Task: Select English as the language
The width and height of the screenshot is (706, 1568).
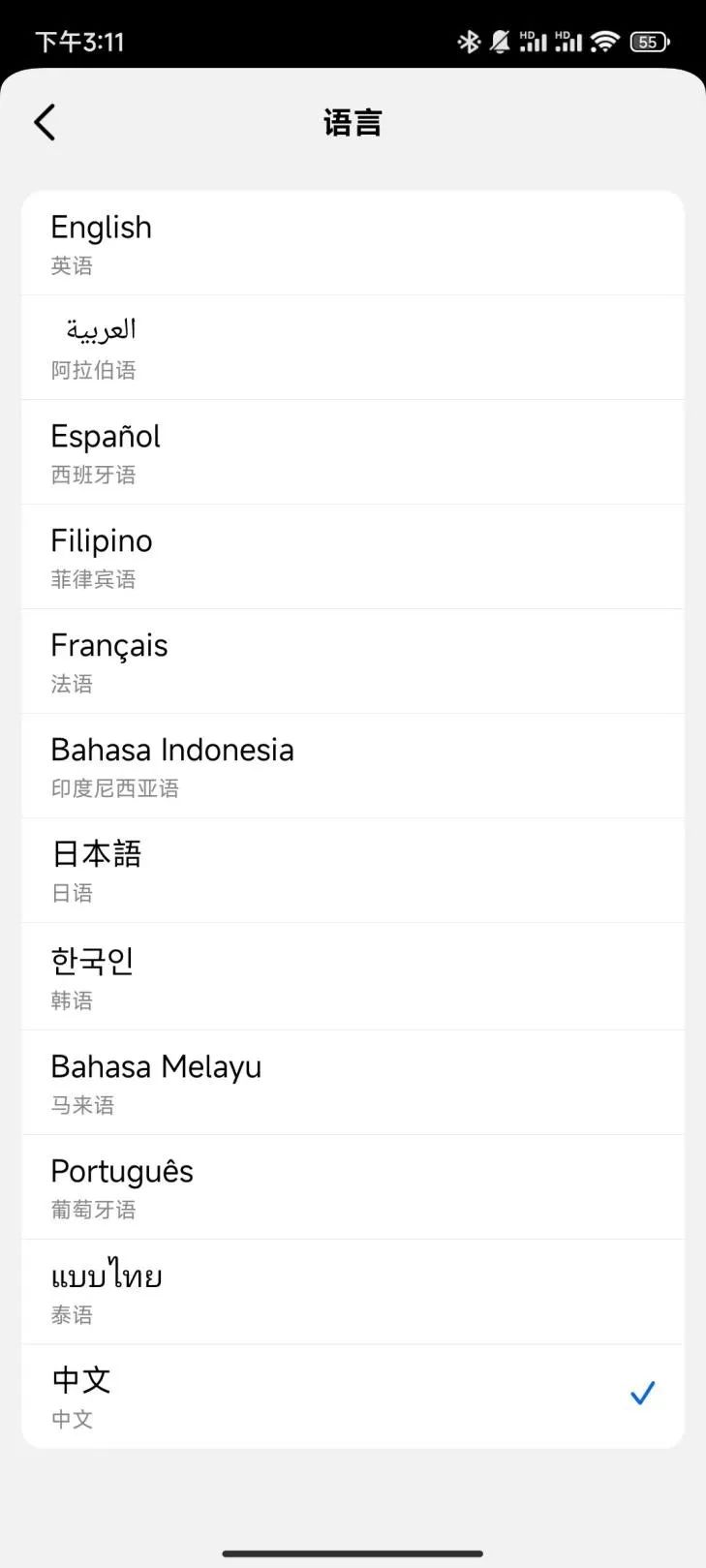Action: [x=353, y=243]
